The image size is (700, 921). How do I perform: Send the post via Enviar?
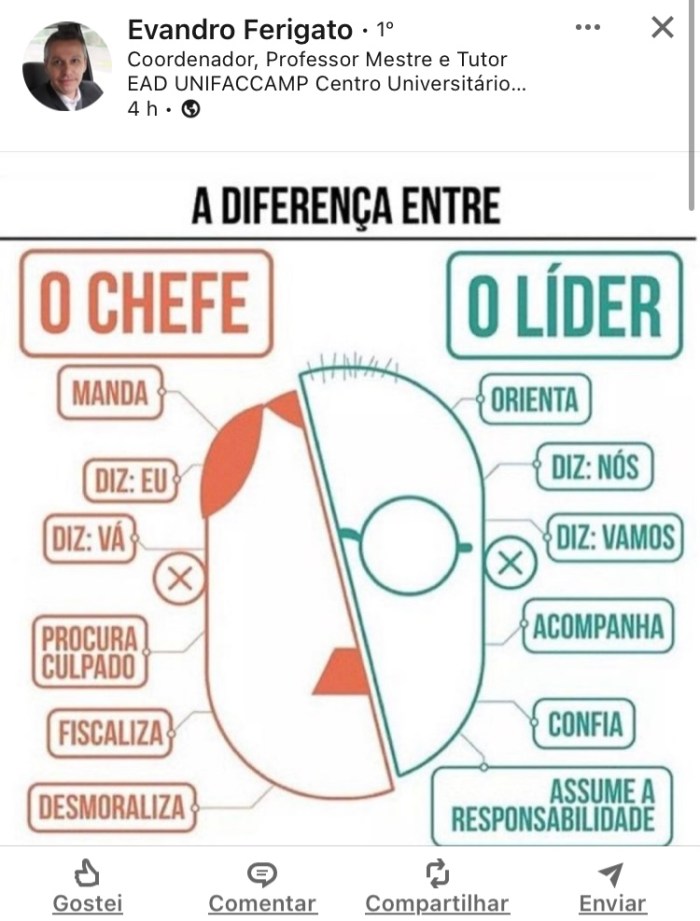pyautogui.click(x=612, y=886)
